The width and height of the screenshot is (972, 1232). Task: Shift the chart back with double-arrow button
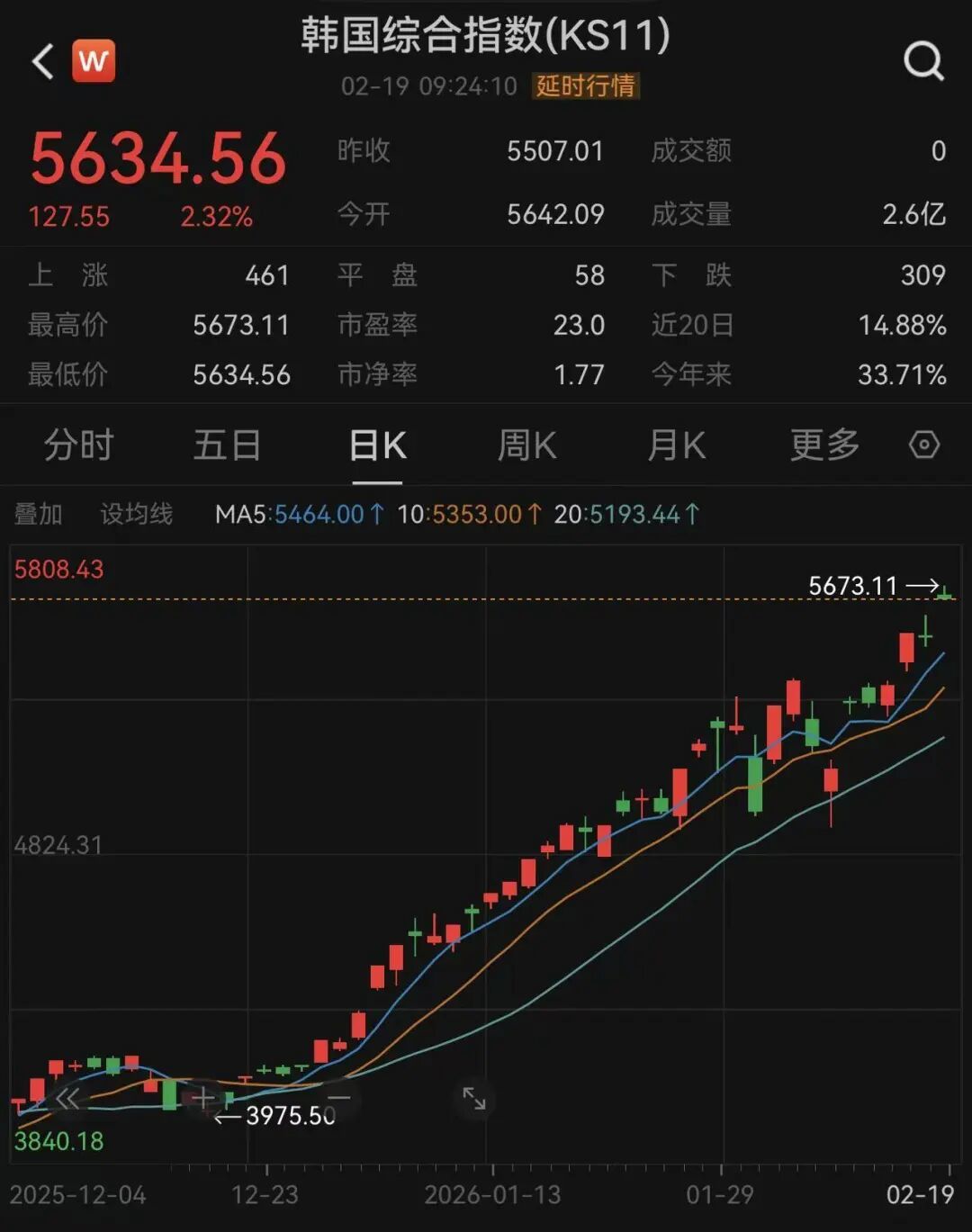67,1098
